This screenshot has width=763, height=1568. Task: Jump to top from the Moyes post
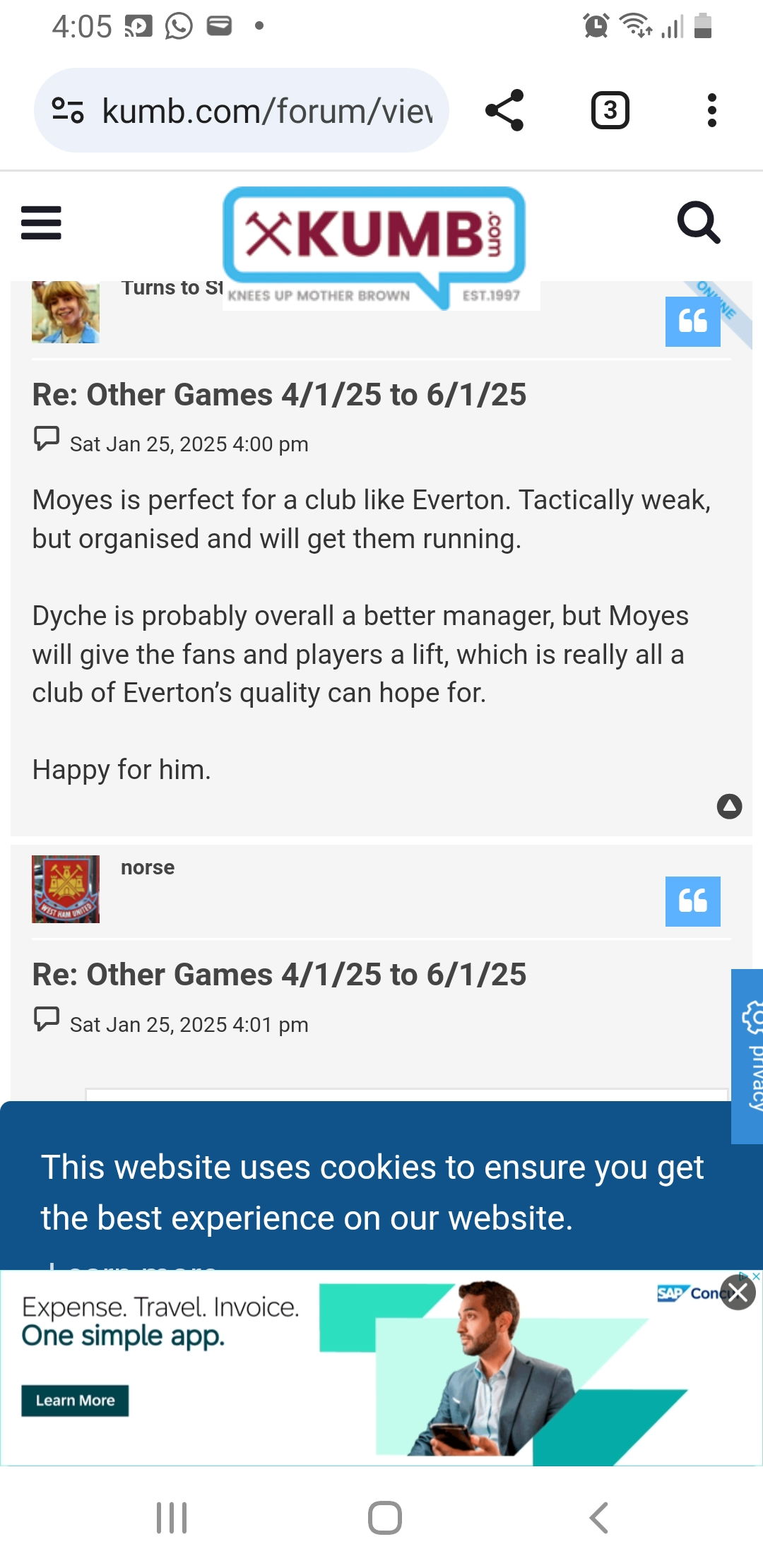[x=729, y=806]
